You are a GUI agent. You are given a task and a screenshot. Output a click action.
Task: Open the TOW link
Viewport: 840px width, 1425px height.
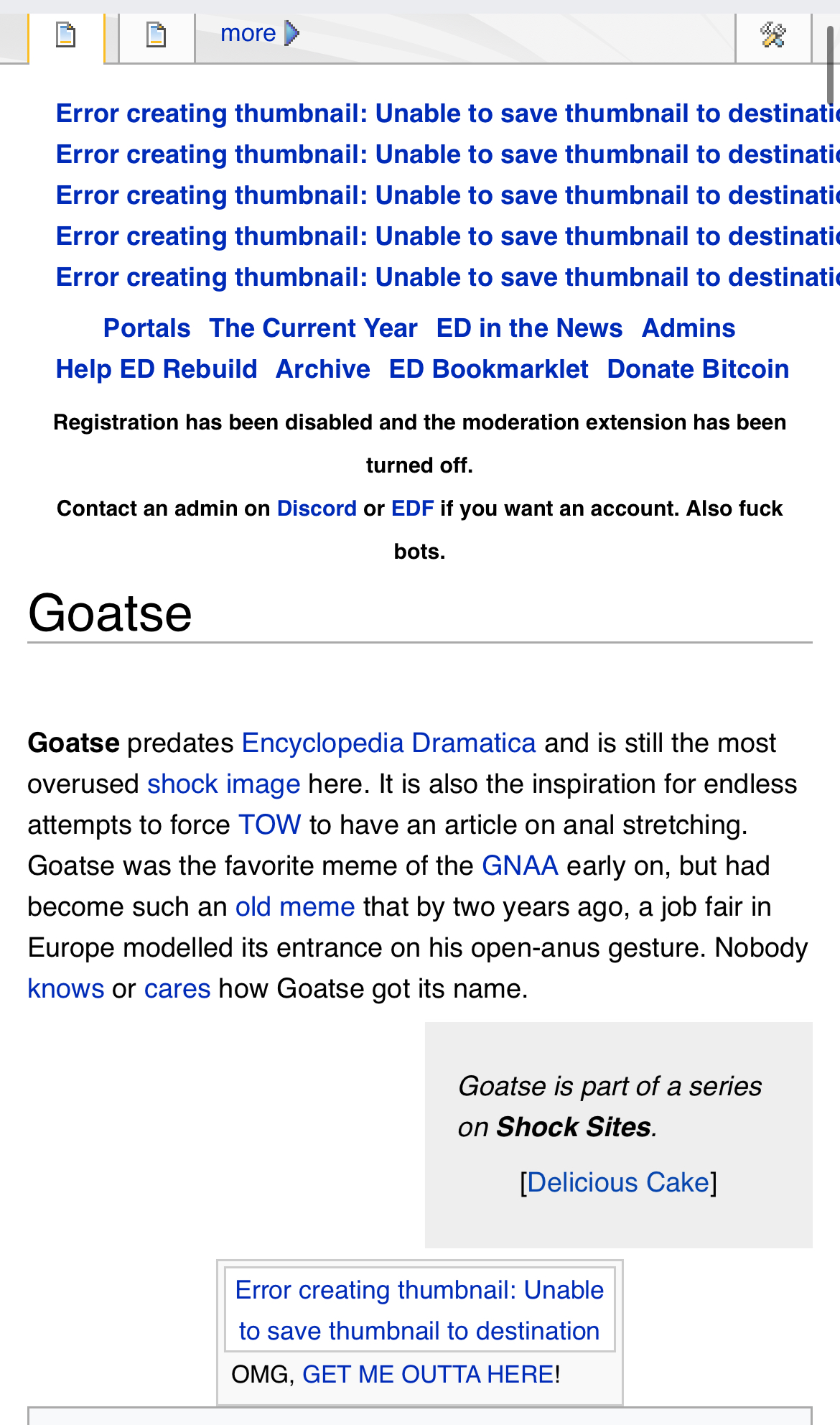tap(269, 825)
